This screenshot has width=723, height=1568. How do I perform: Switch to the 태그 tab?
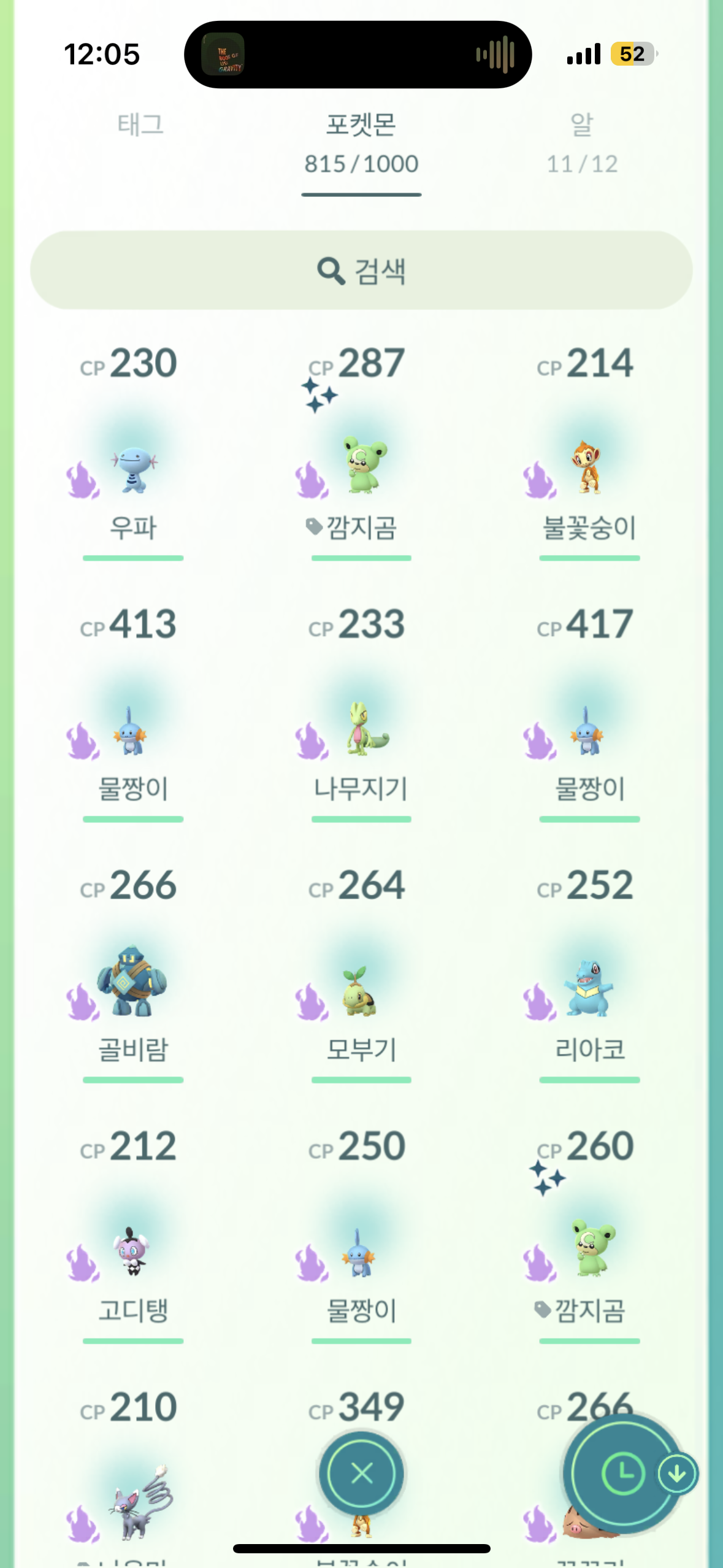click(x=140, y=125)
